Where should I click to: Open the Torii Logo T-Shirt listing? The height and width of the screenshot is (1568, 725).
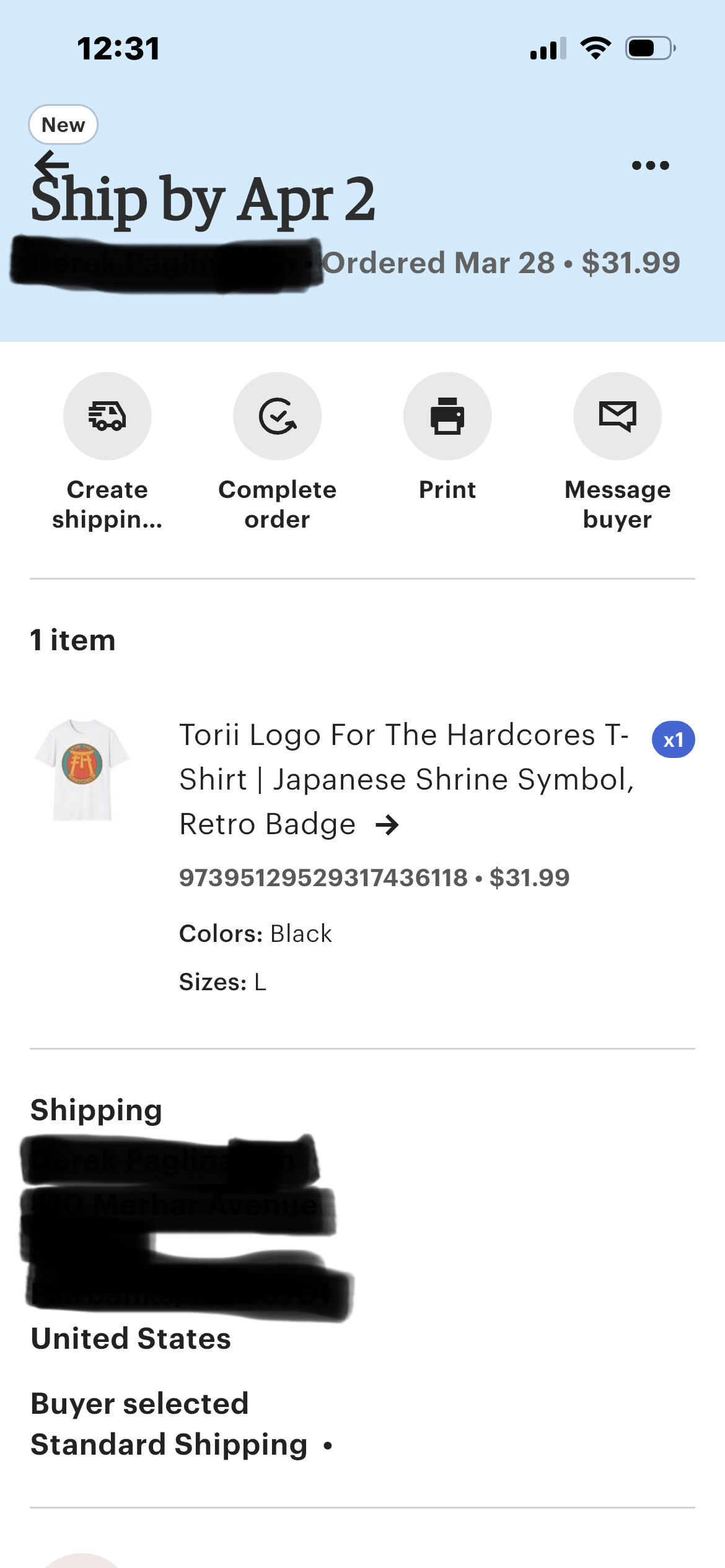click(404, 779)
